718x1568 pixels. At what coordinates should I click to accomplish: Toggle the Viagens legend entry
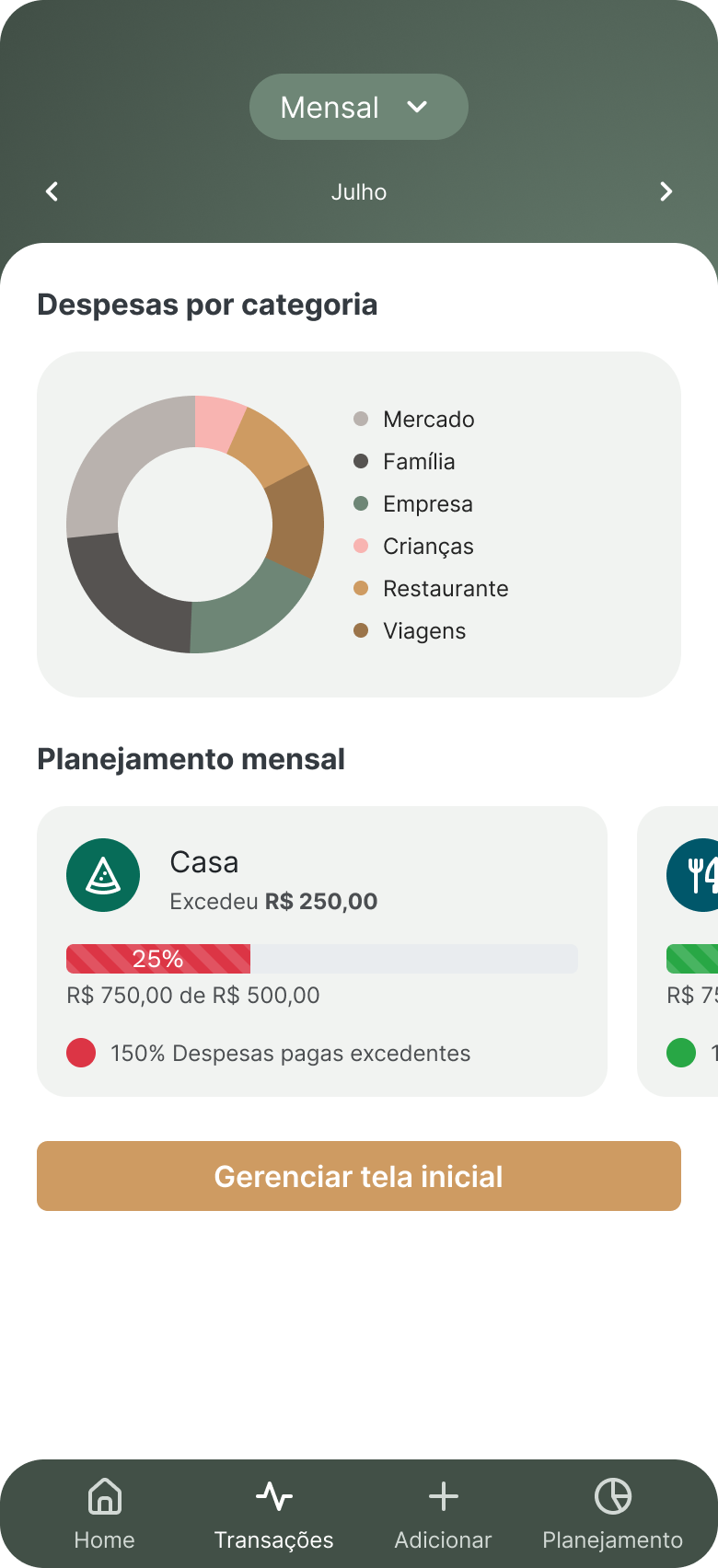[x=412, y=631]
